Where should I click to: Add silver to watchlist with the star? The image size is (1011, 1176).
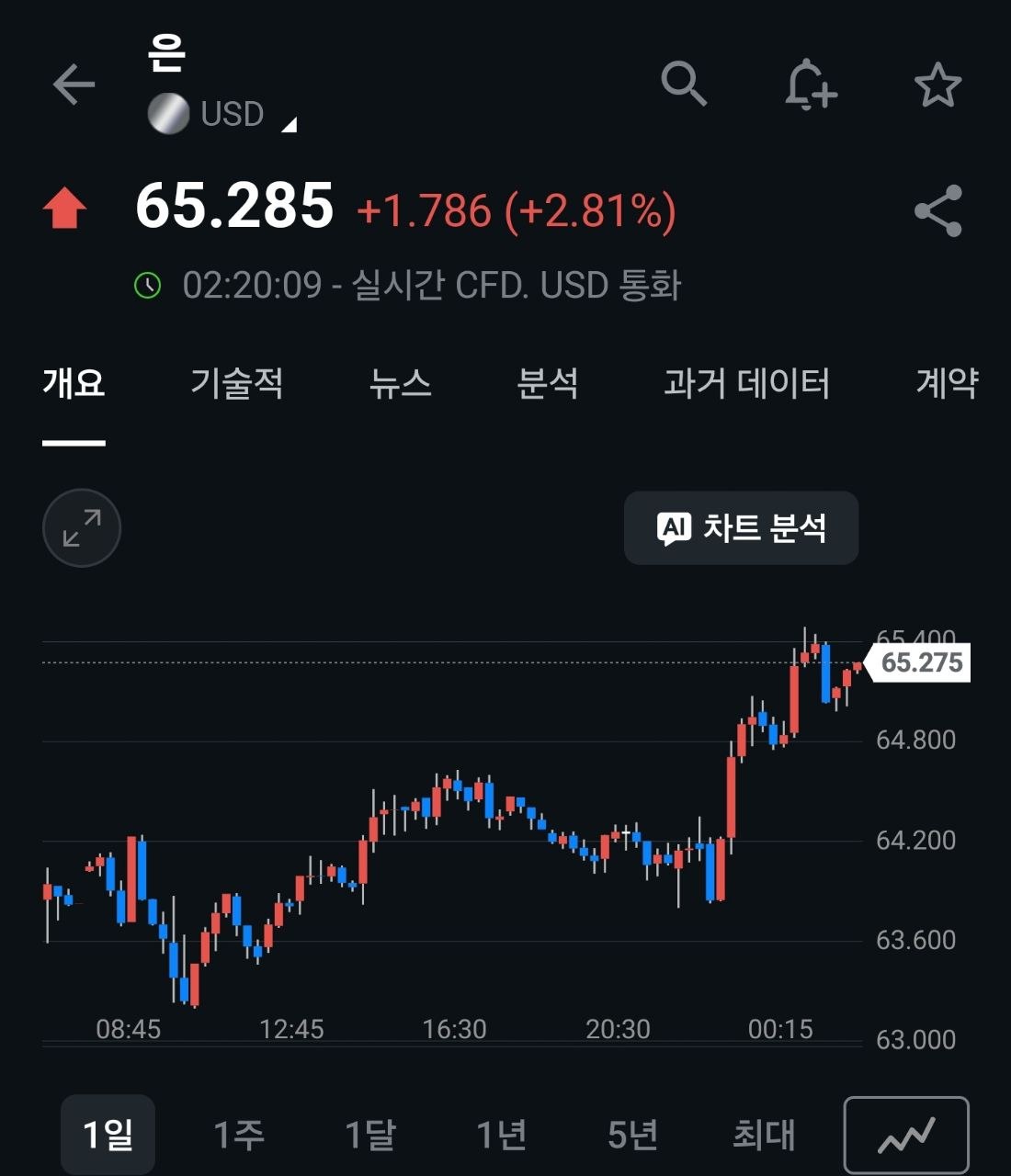coord(937,85)
